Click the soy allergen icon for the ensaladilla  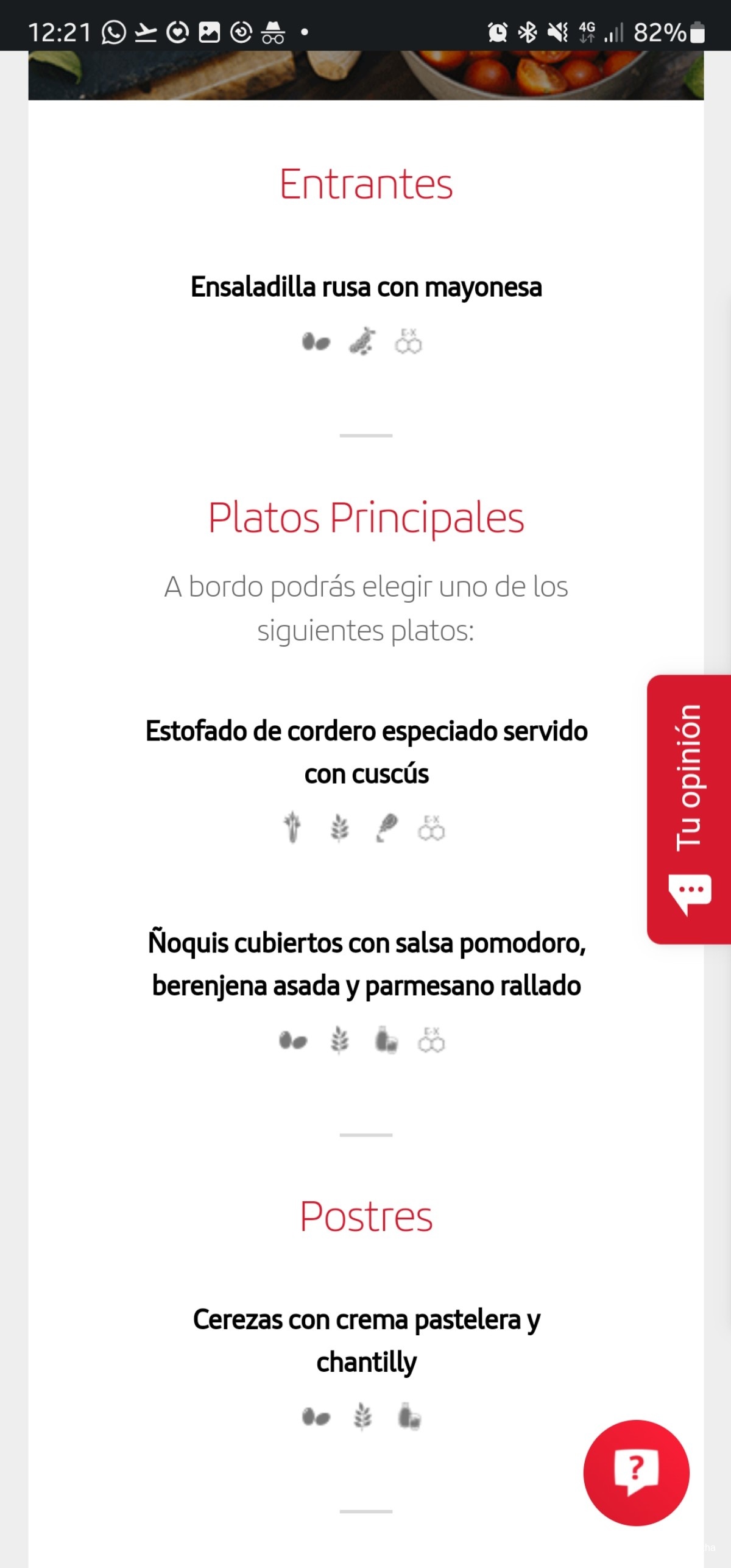tap(362, 341)
